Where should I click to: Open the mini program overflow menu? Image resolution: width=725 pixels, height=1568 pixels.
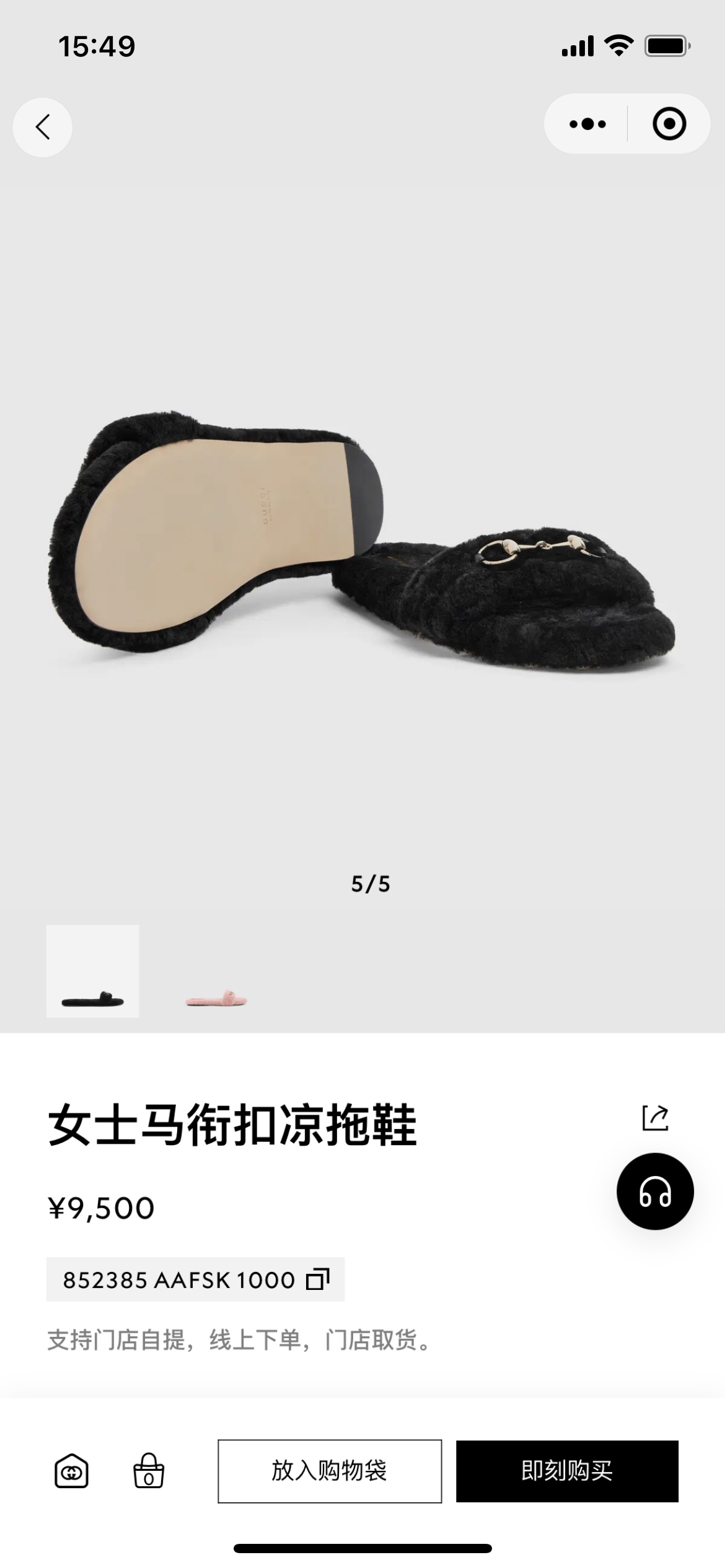(587, 124)
